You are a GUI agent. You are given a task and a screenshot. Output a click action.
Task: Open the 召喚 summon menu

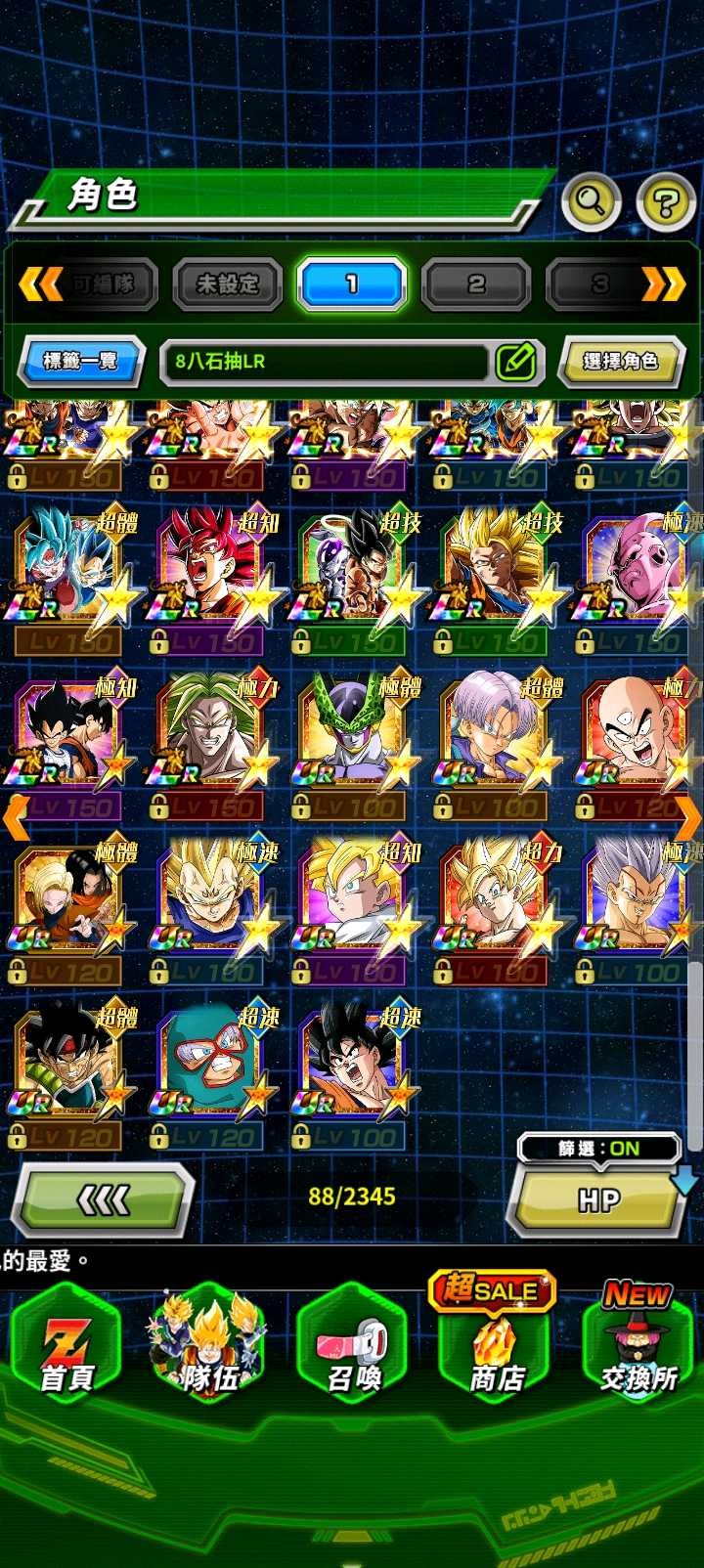352,1349
